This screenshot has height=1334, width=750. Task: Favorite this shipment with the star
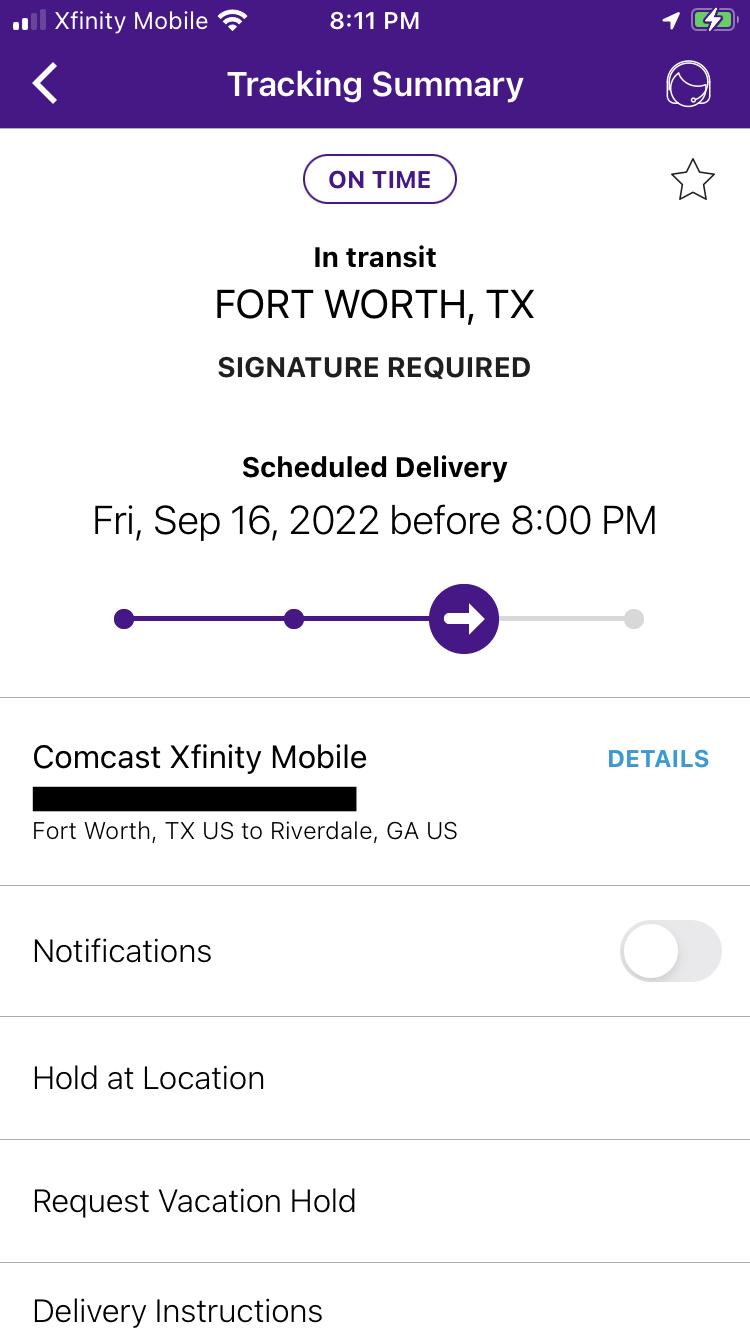[692, 181]
